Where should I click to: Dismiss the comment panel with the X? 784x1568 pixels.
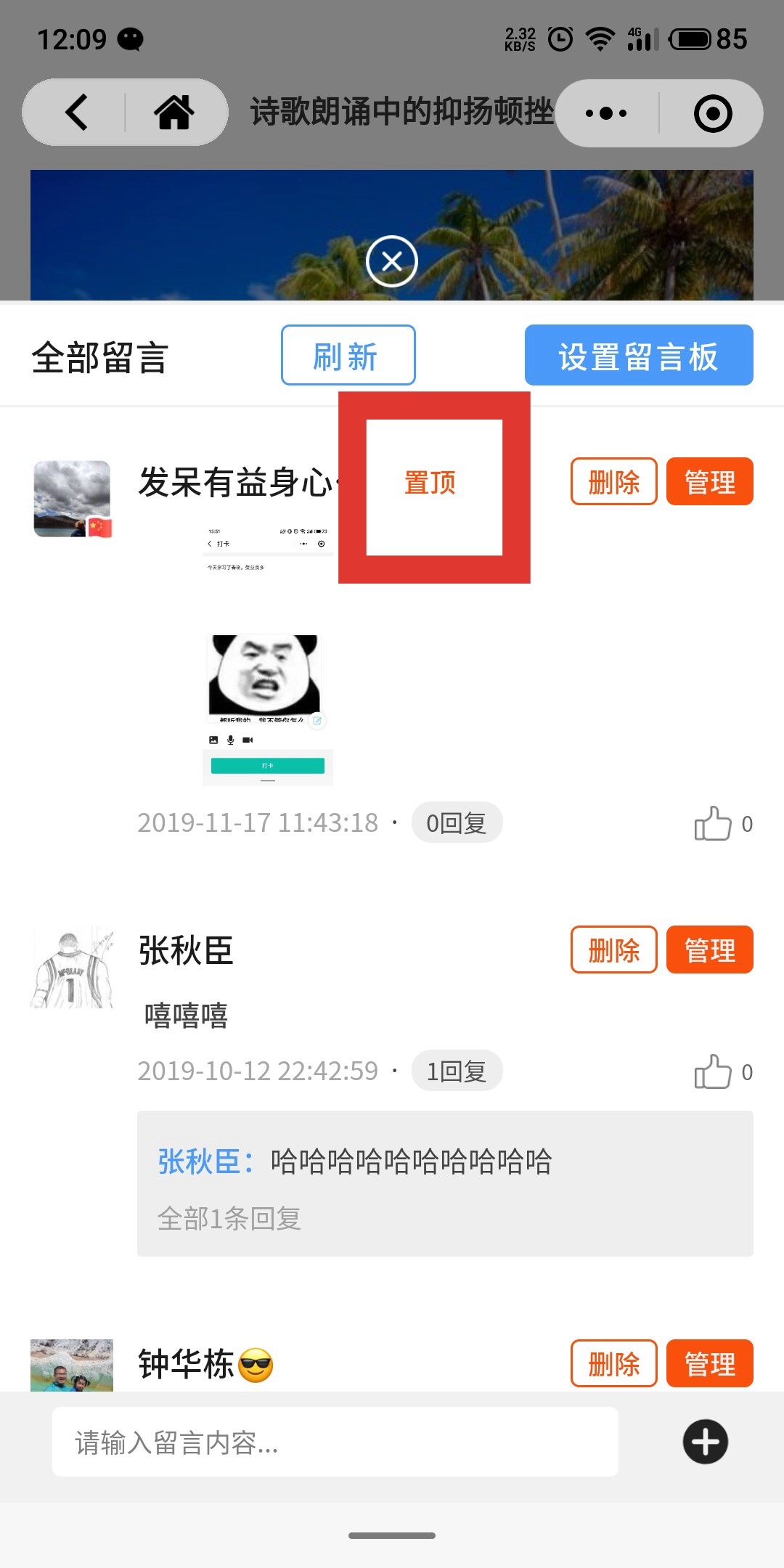(392, 261)
